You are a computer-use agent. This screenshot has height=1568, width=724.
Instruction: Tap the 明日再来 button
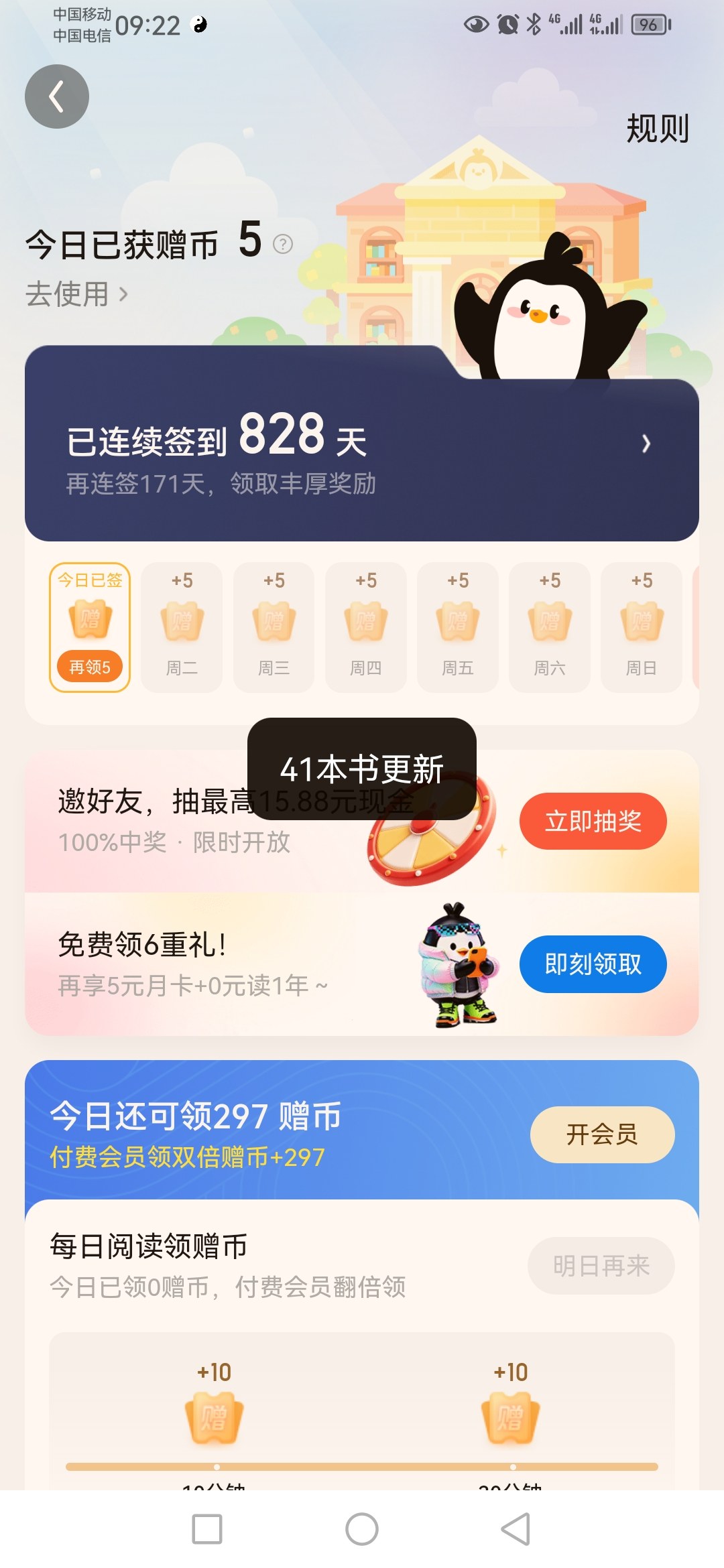pyautogui.click(x=601, y=1266)
